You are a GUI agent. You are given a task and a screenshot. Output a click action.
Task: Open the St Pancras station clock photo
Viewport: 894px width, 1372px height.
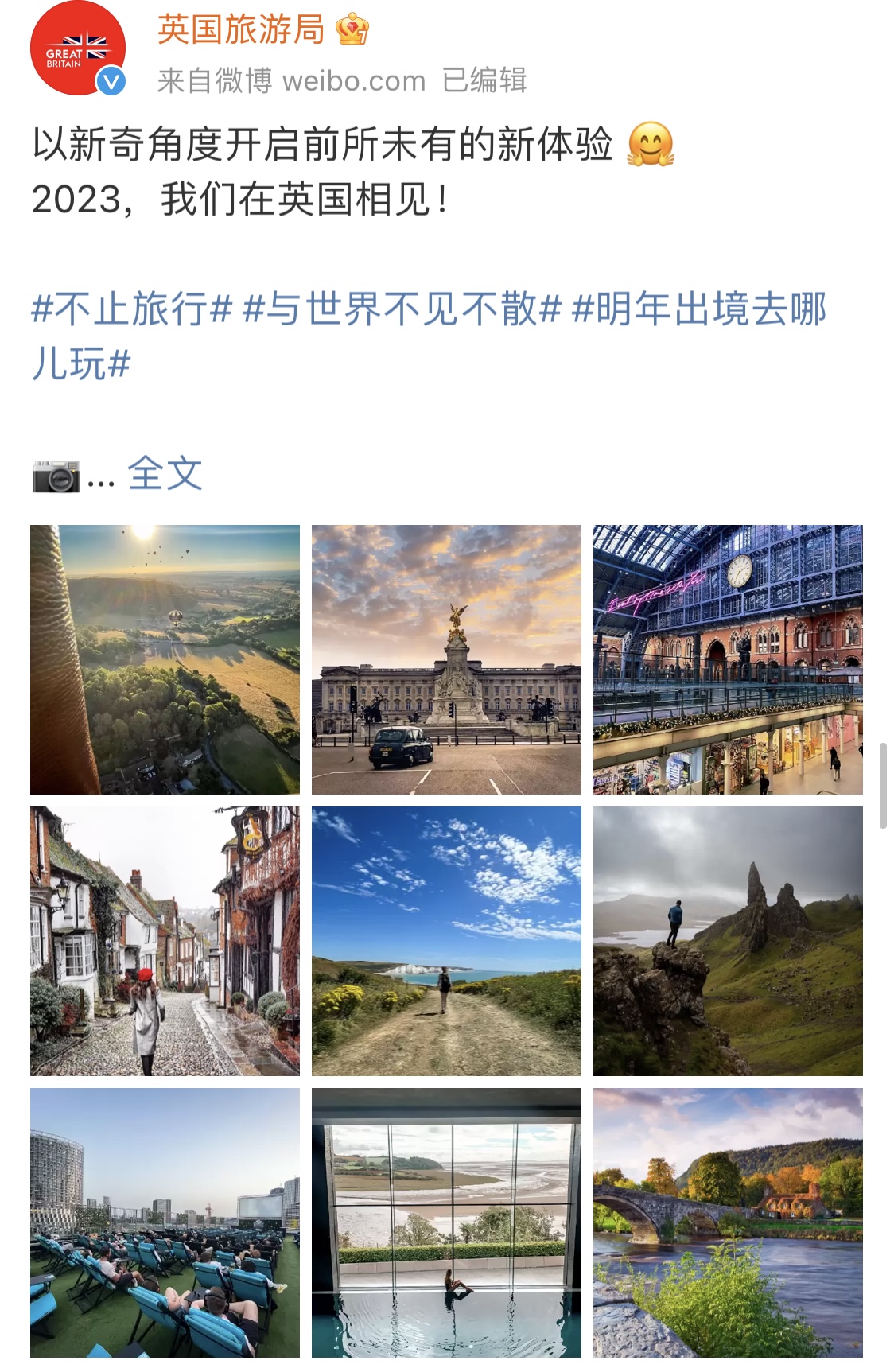729,659
